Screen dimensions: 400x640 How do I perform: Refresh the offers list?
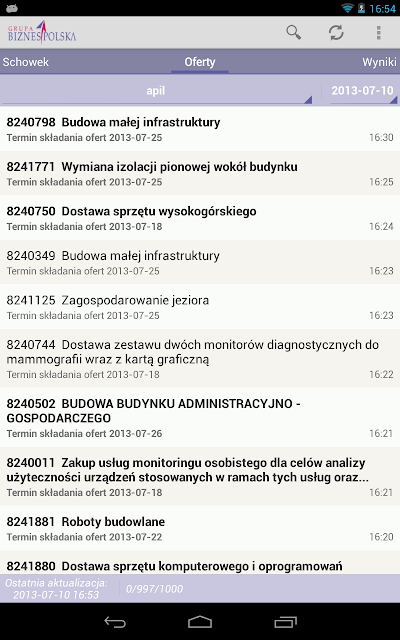click(x=336, y=32)
